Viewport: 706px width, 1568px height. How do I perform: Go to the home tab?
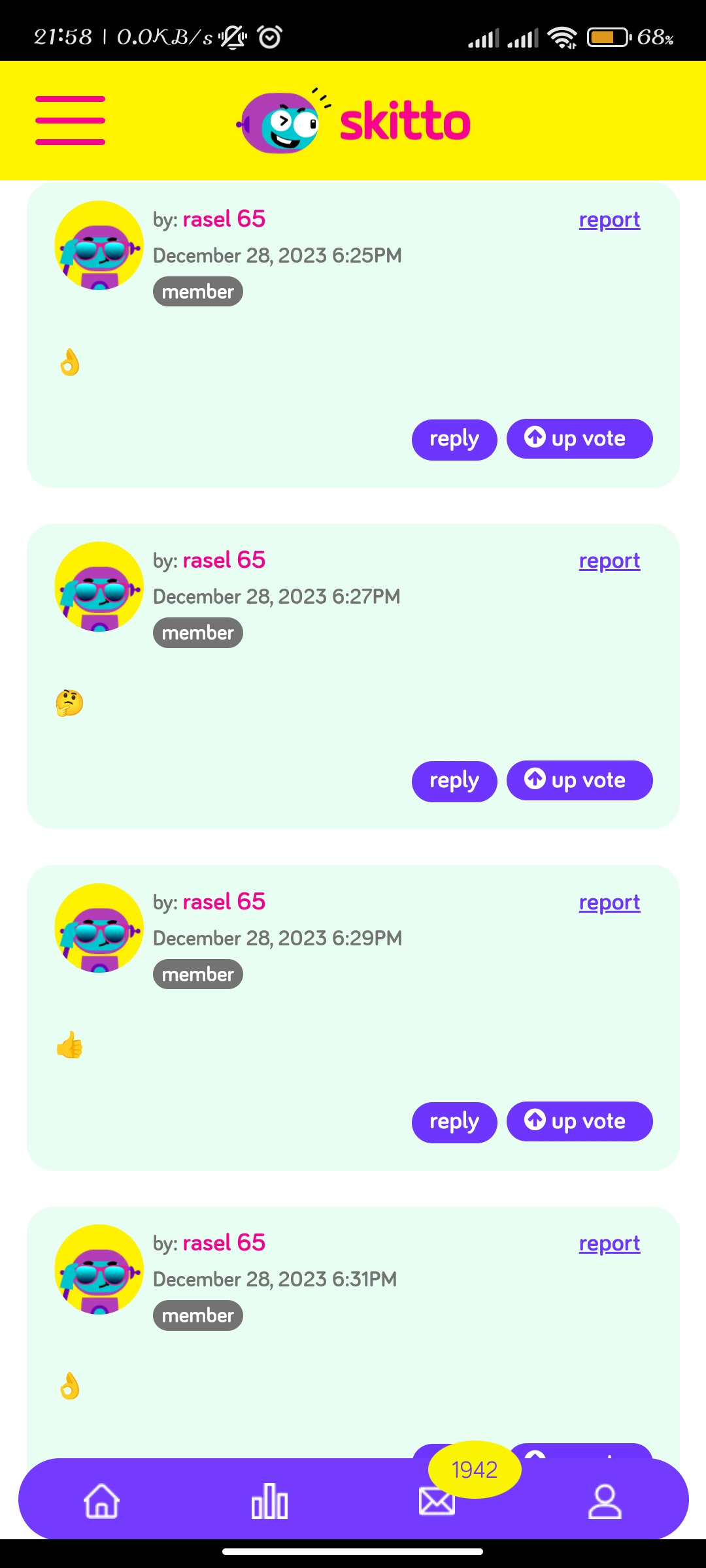pyautogui.click(x=101, y=1501)
